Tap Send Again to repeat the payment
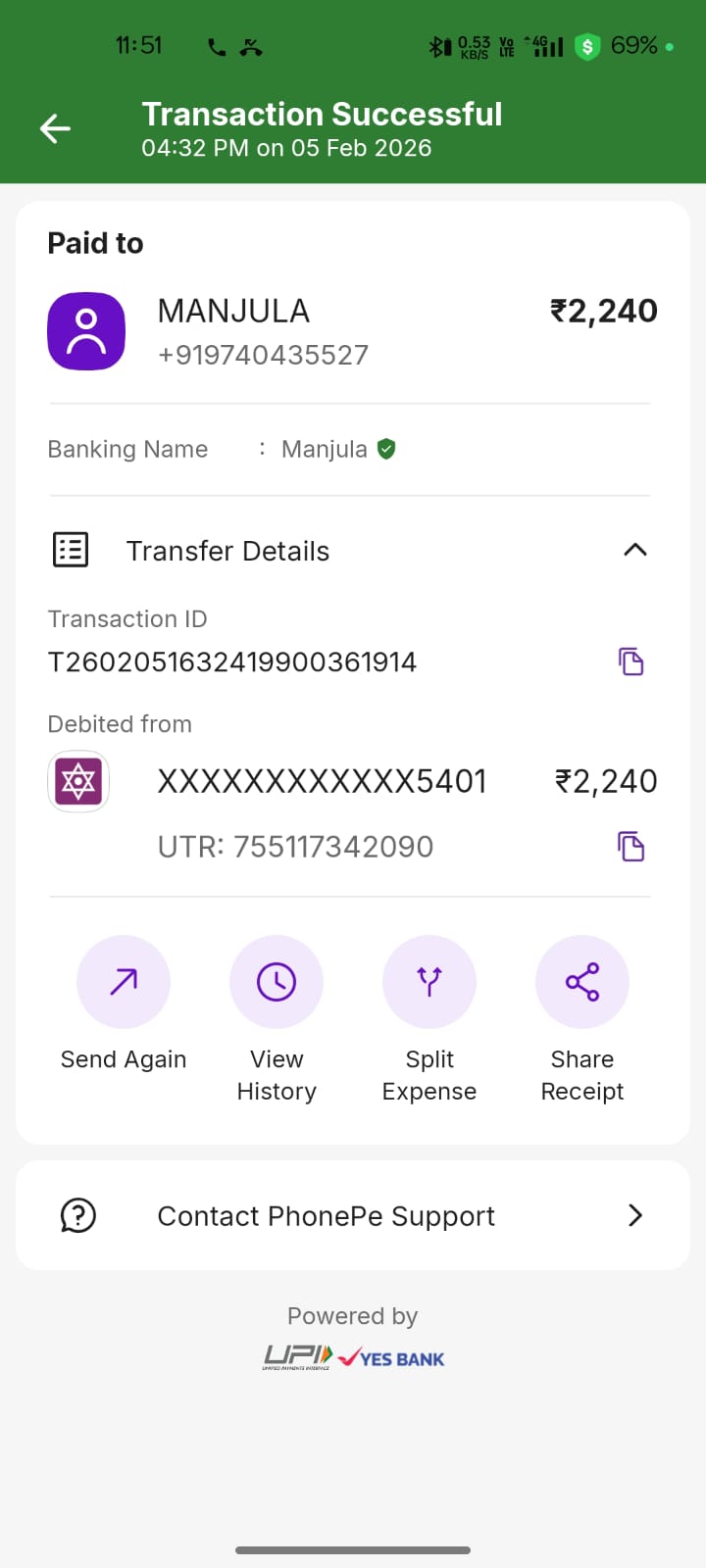The width and height of the screenshot is (706, 1568). click(124, 982)
